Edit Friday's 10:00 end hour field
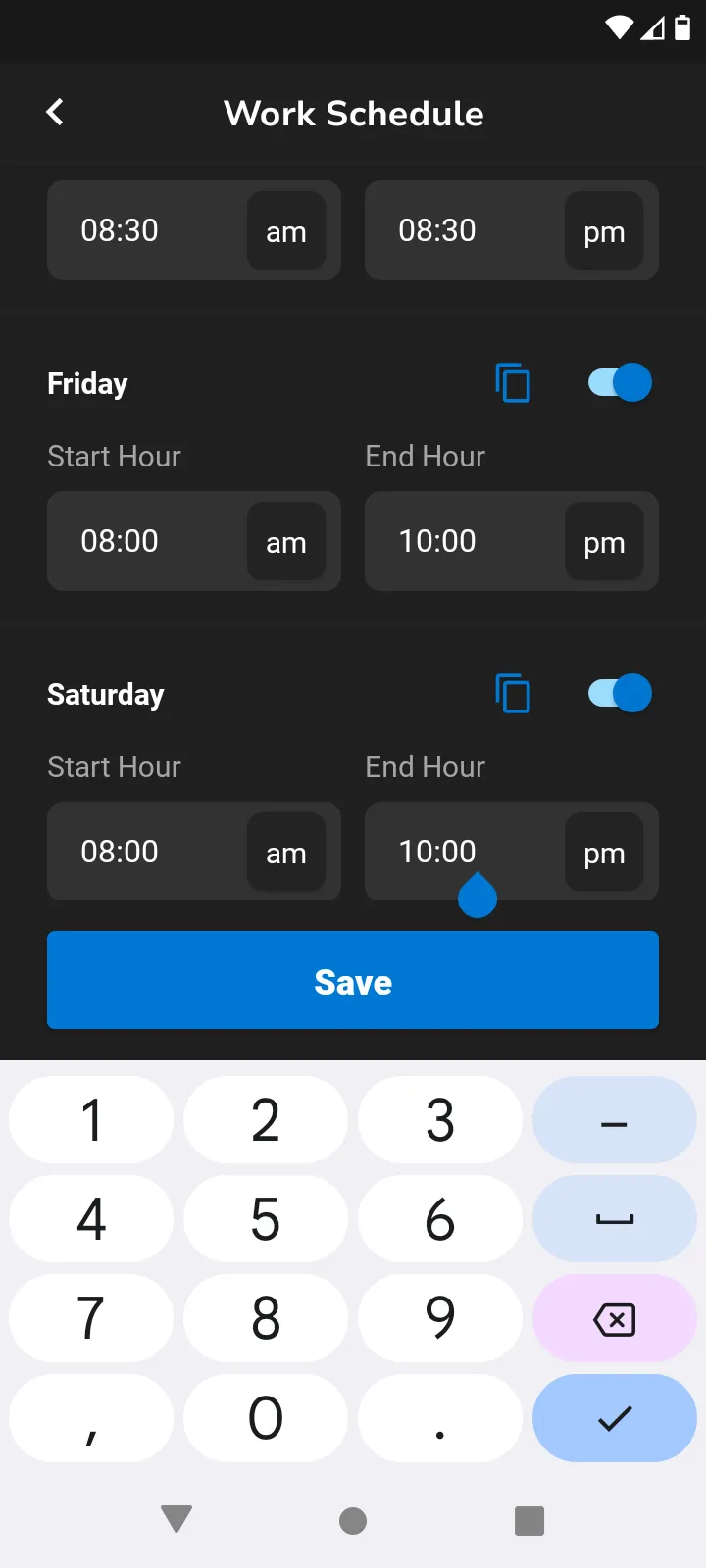Image resolution: width=706 pixels, height=1568 pixels. point(461,541)
